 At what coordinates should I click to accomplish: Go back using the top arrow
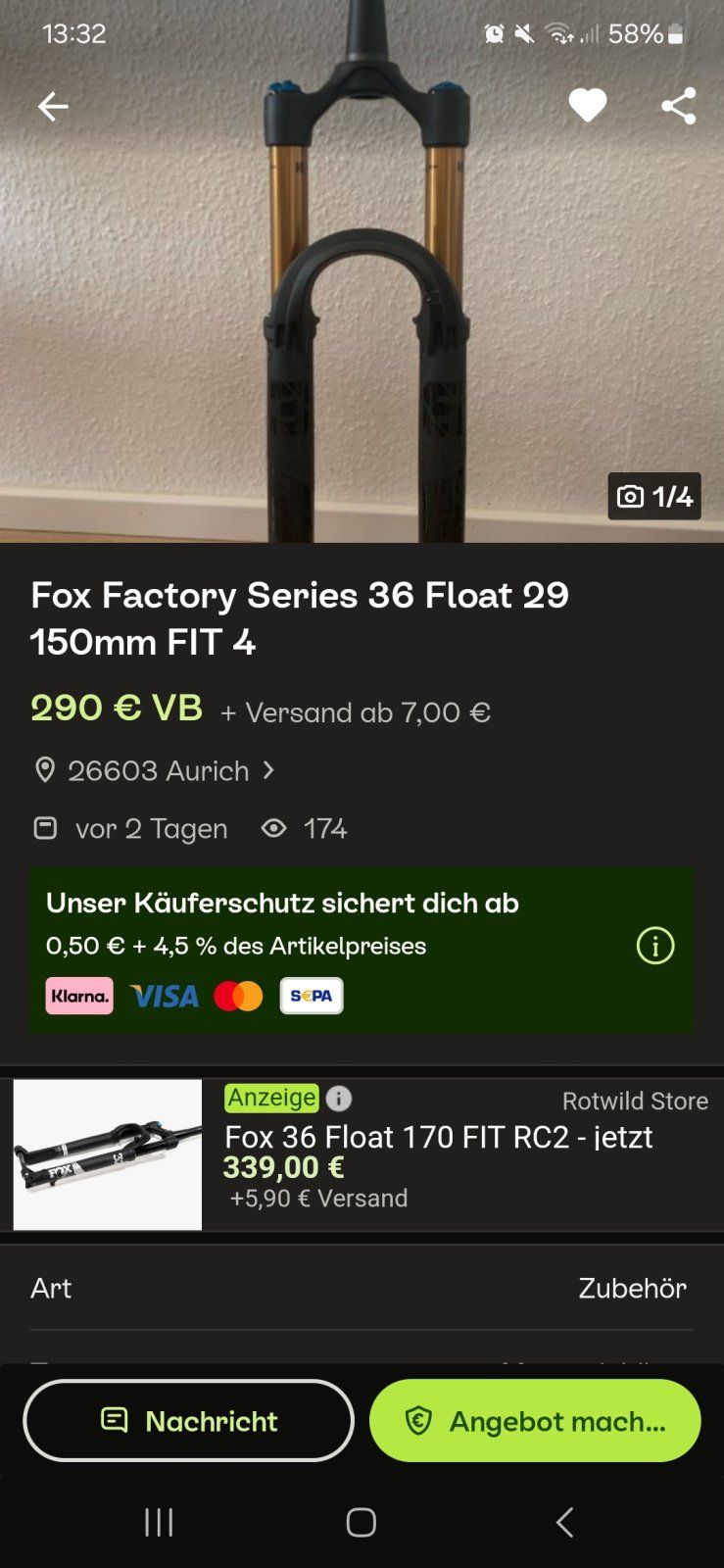click(53, 106)
